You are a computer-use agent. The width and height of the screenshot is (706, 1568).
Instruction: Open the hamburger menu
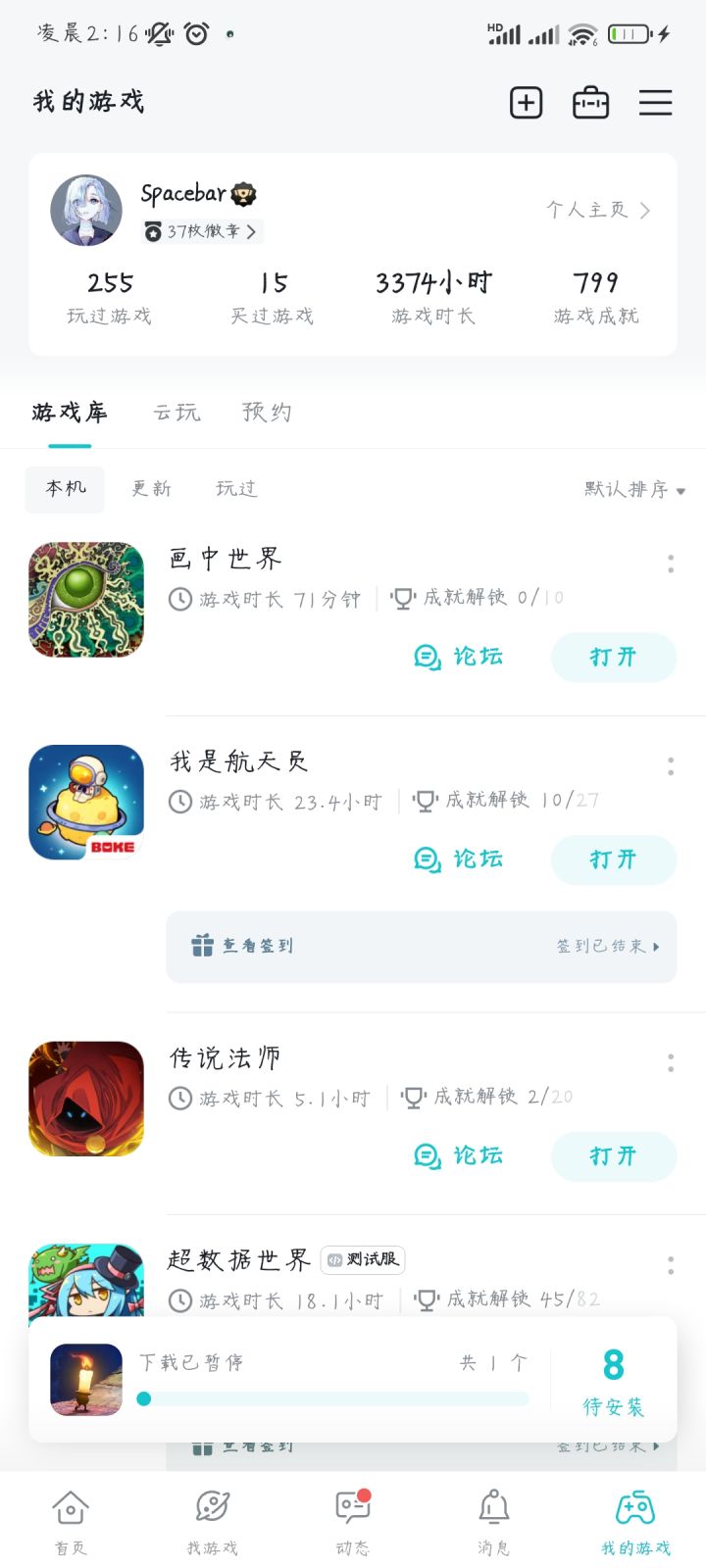tap(655, 103)
